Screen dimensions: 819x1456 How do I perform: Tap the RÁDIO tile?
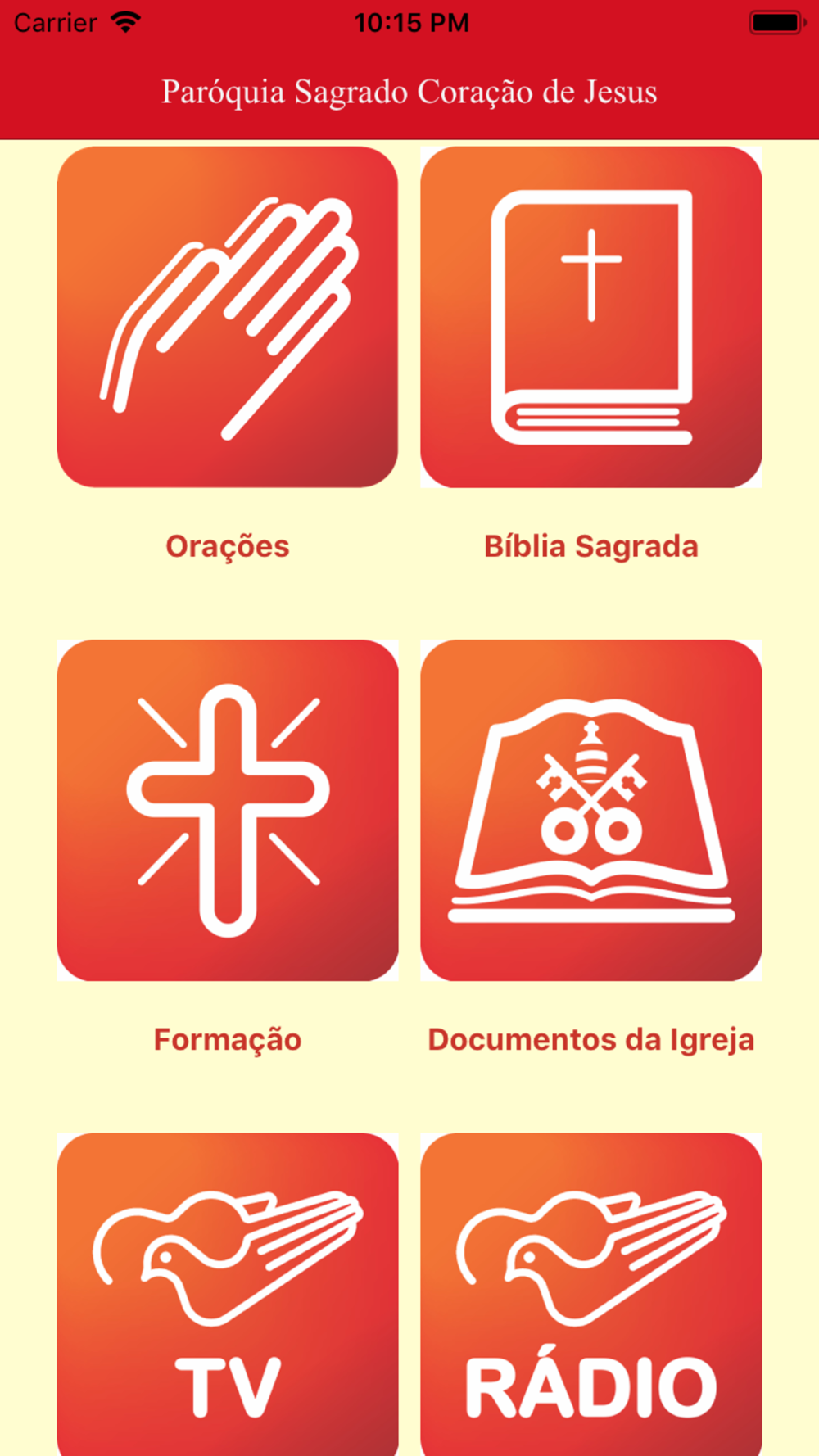coord(591,1294)
